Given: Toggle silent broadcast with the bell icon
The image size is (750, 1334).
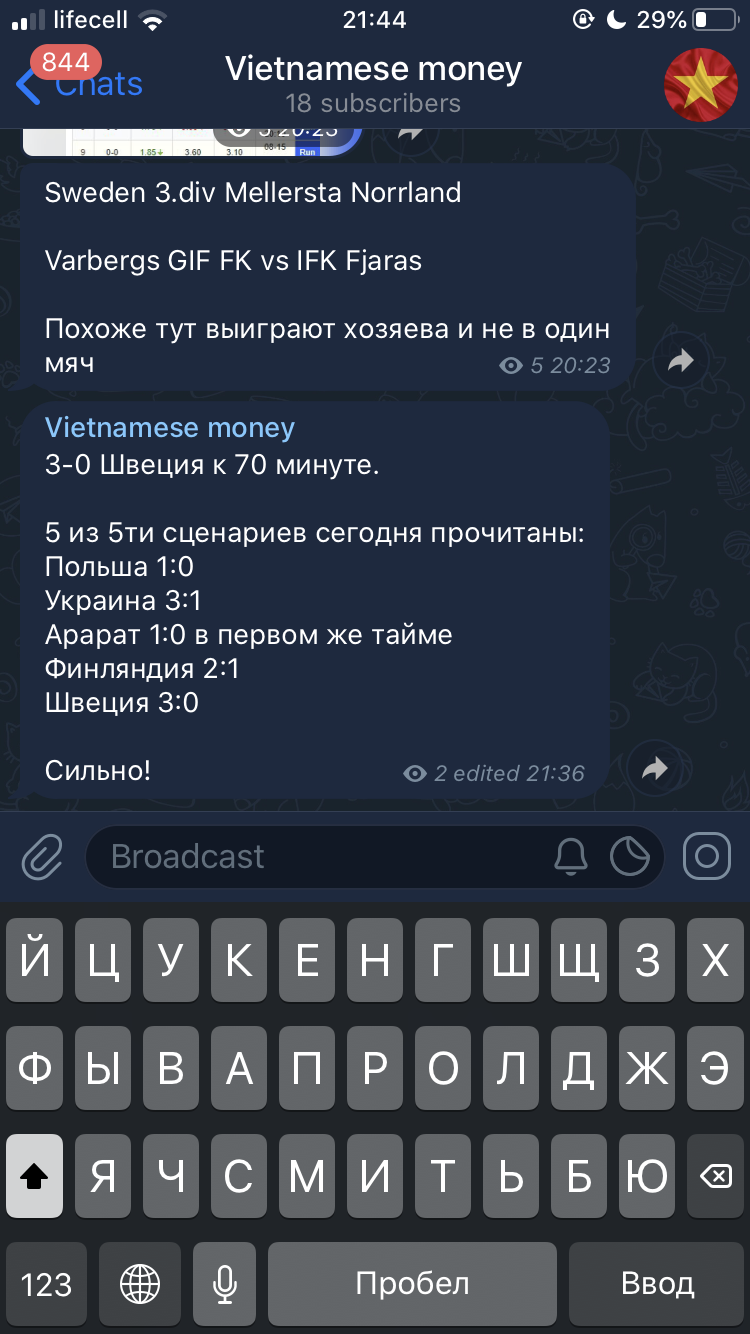Looking at the screenshot, I should pyautogui.click(x=571, y=857).
